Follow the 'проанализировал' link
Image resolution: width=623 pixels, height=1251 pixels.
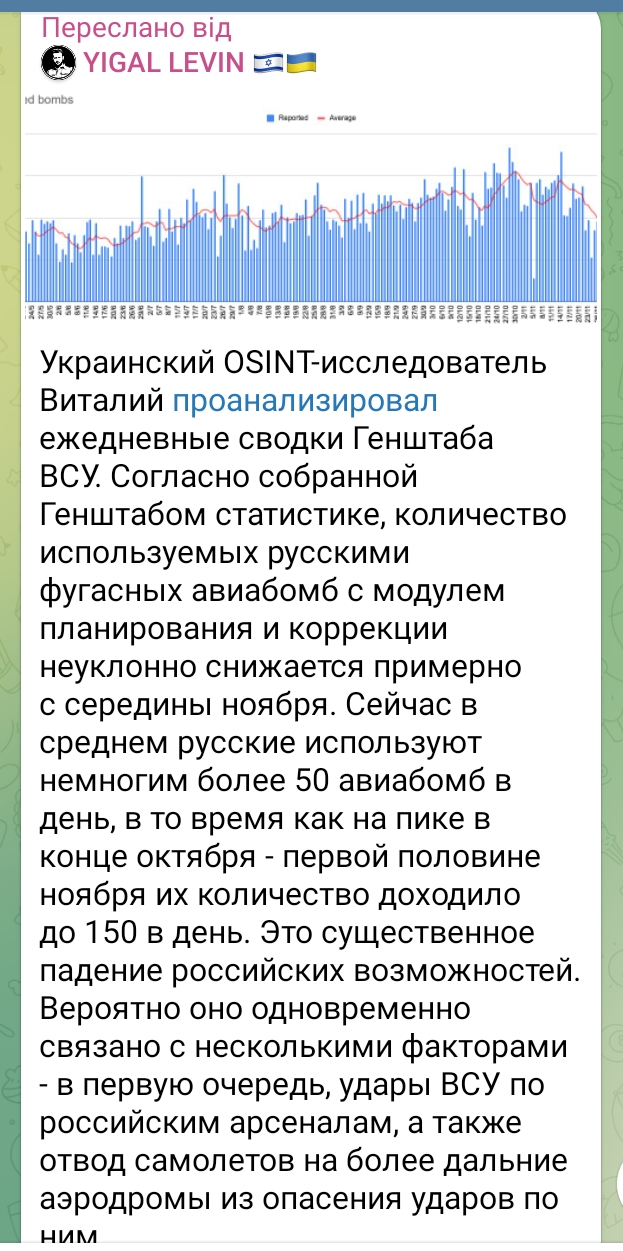click(x=305, y=402)
